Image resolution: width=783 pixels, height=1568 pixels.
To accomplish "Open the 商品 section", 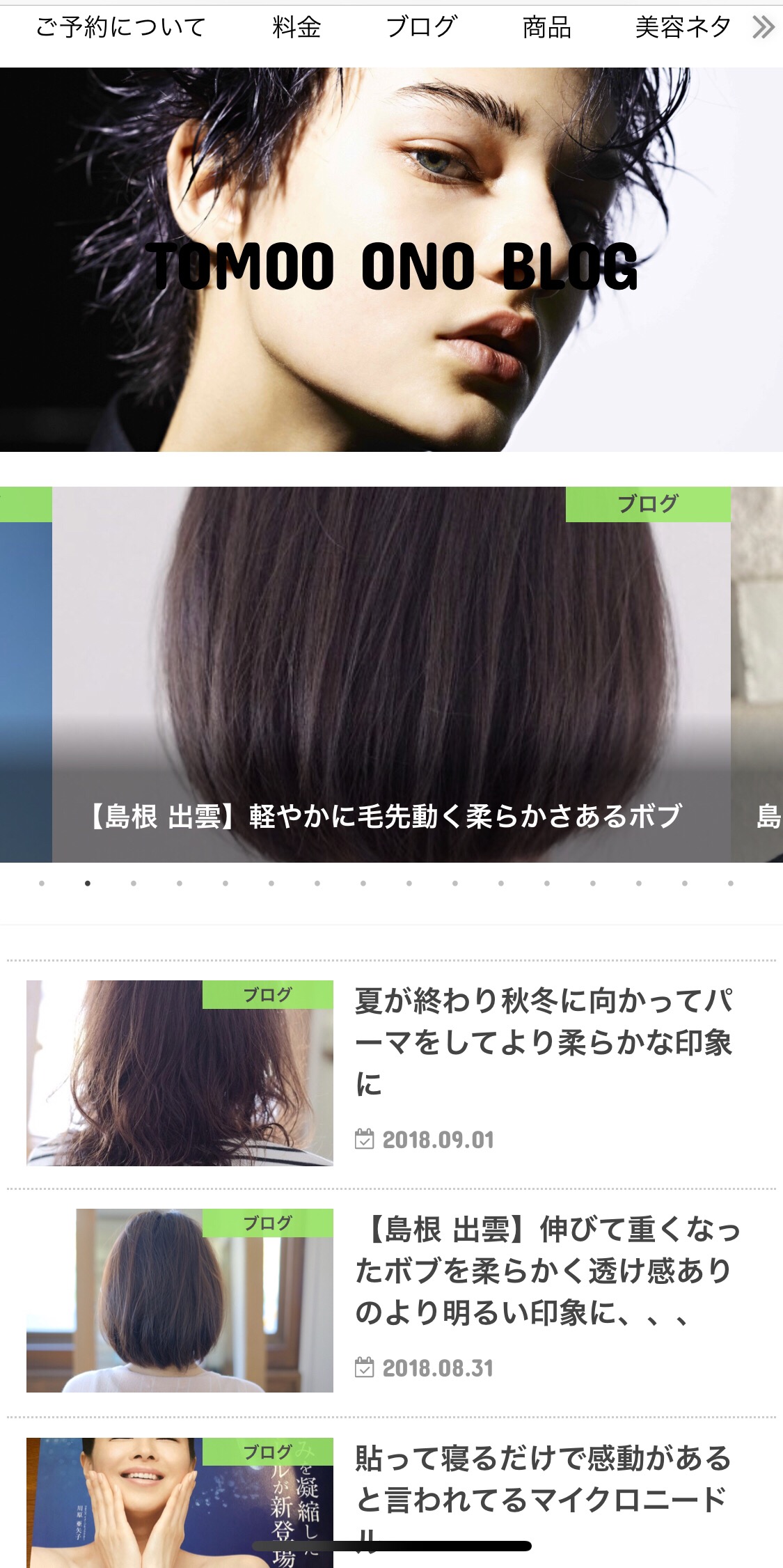I will 547,28.
